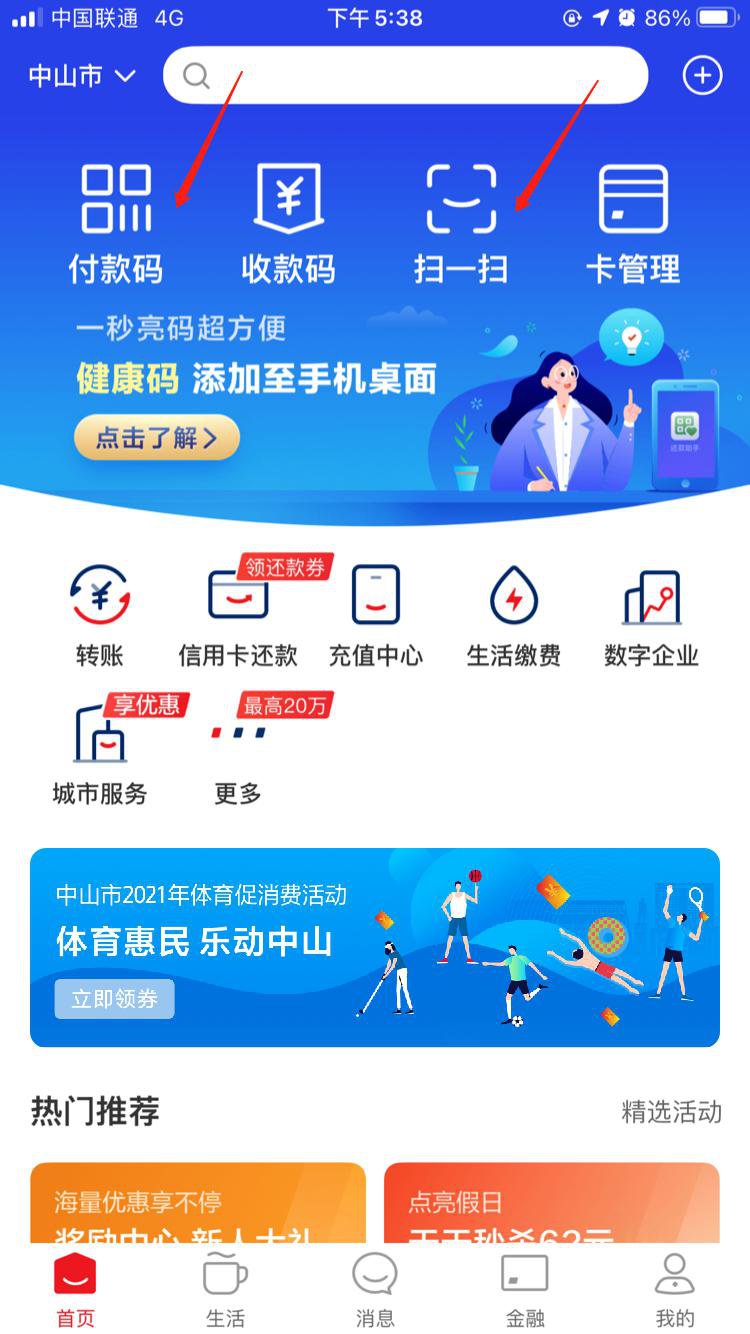Switch to the 生活 tab
This screenshot has height=1334, width=750.
[225, 1290]
